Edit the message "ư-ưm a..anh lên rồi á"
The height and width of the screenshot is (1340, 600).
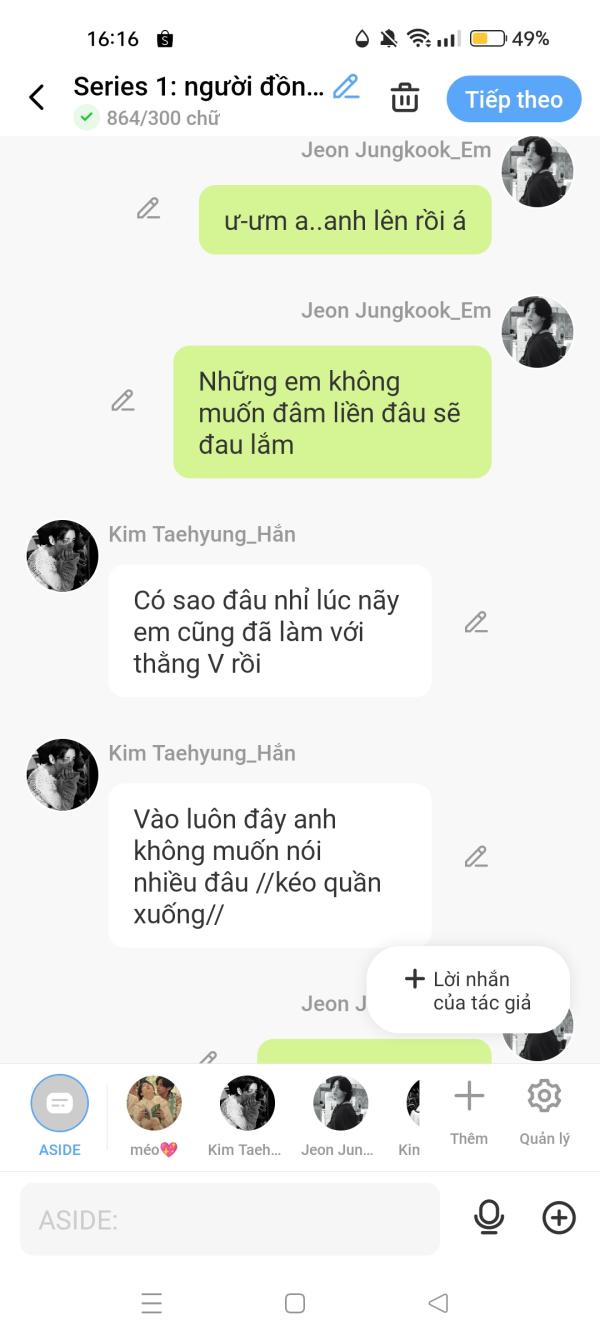click(x=148, y=209)
